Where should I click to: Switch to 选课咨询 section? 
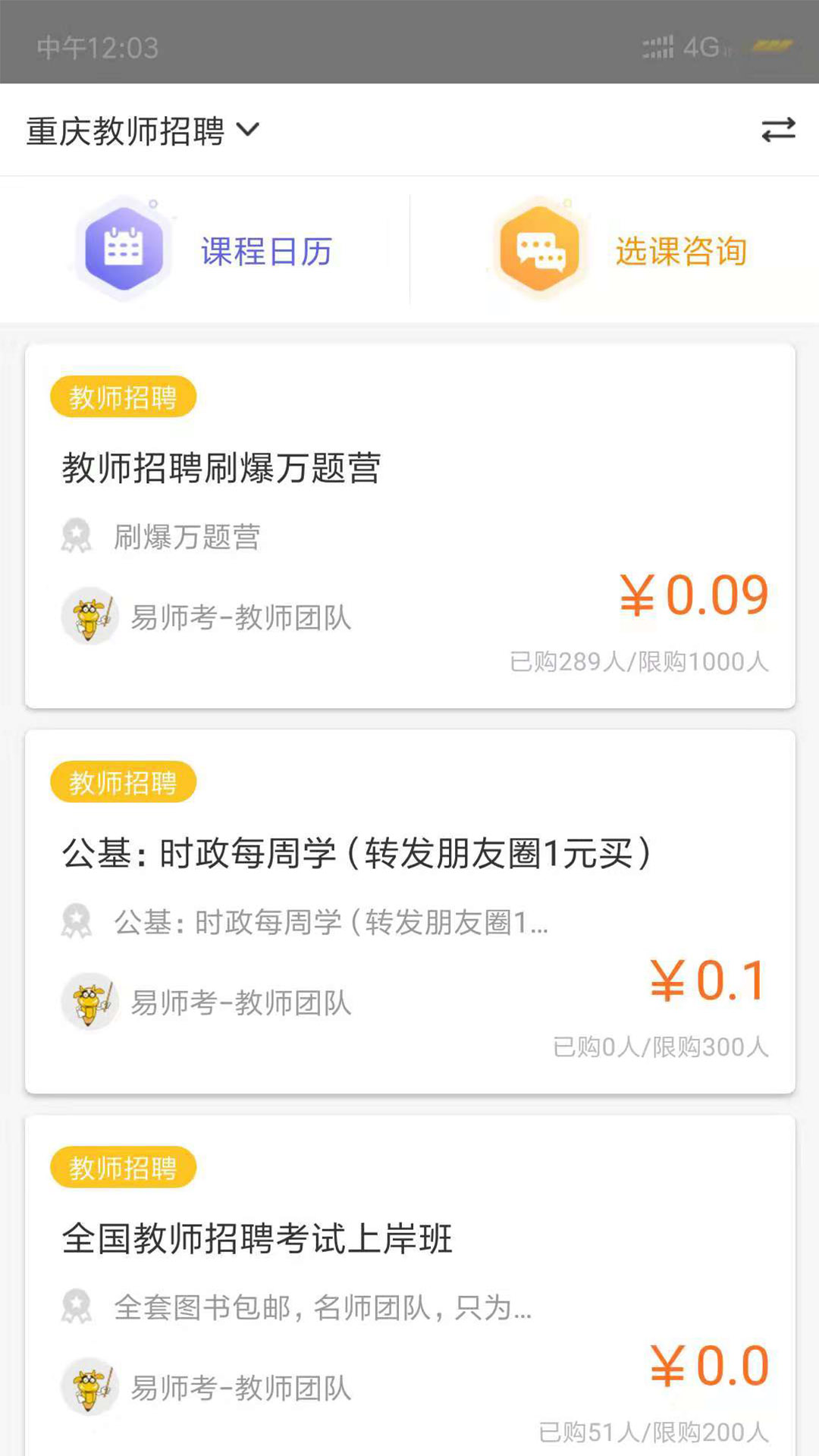pos(680,250)
